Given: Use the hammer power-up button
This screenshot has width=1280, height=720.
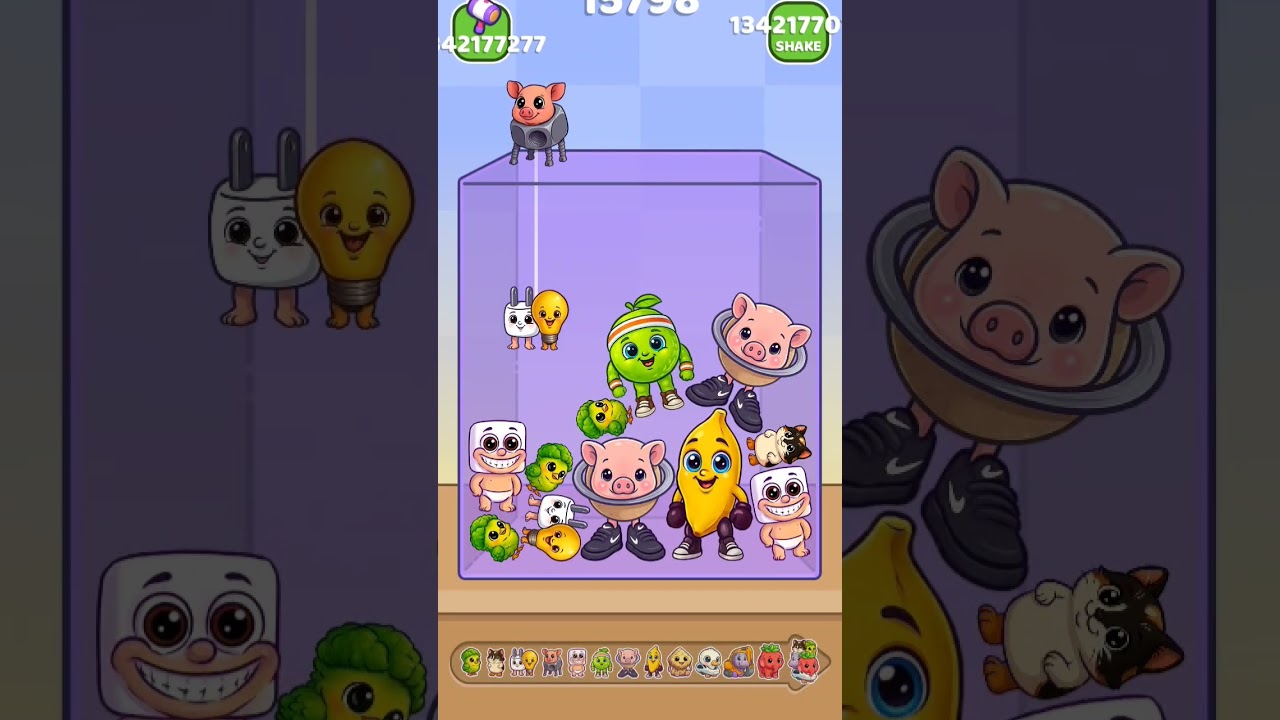Looking at the screenshot, I should click(x=481, y=27).
